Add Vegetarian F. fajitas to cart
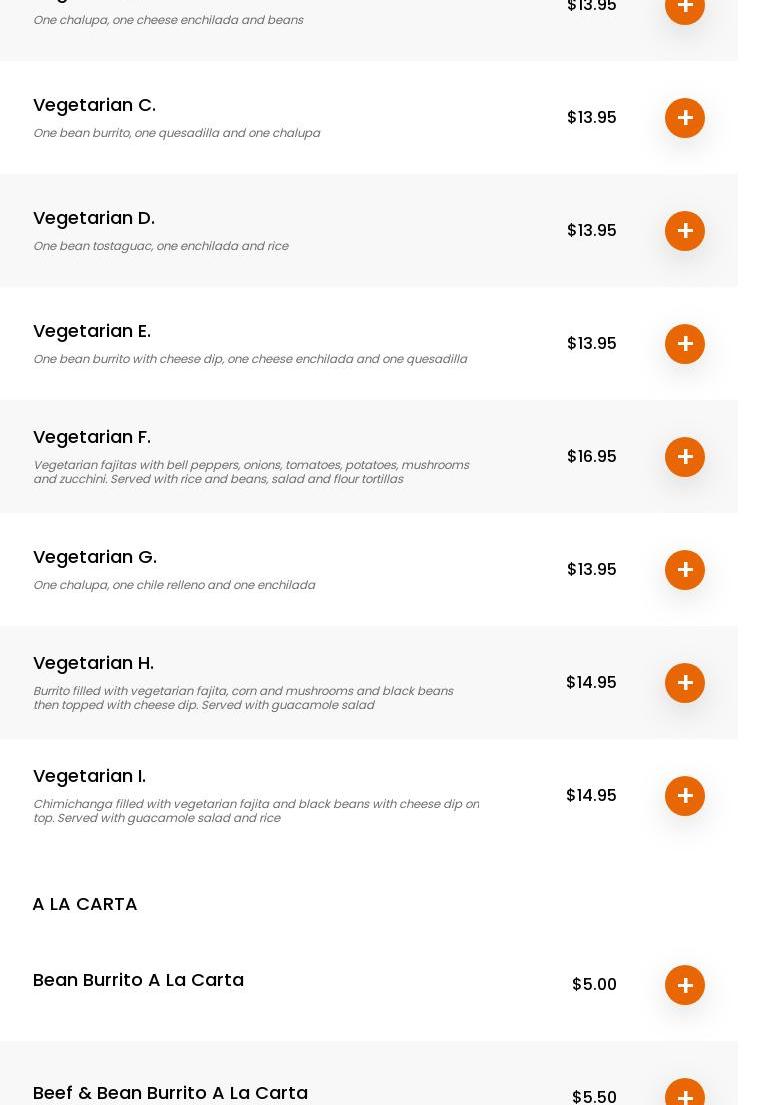 (x=685, y=457)
